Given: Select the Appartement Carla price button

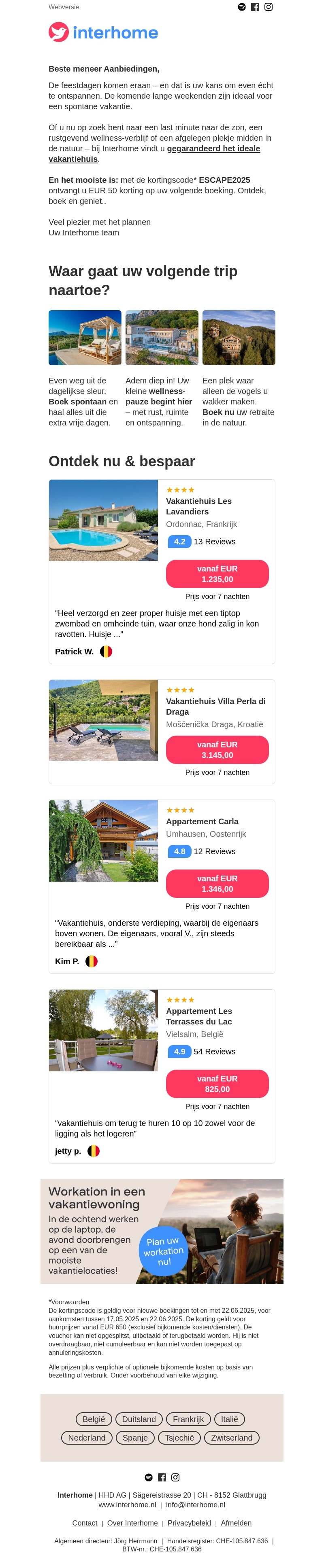Looking at the screenshot, I should (x=217, y=884).
